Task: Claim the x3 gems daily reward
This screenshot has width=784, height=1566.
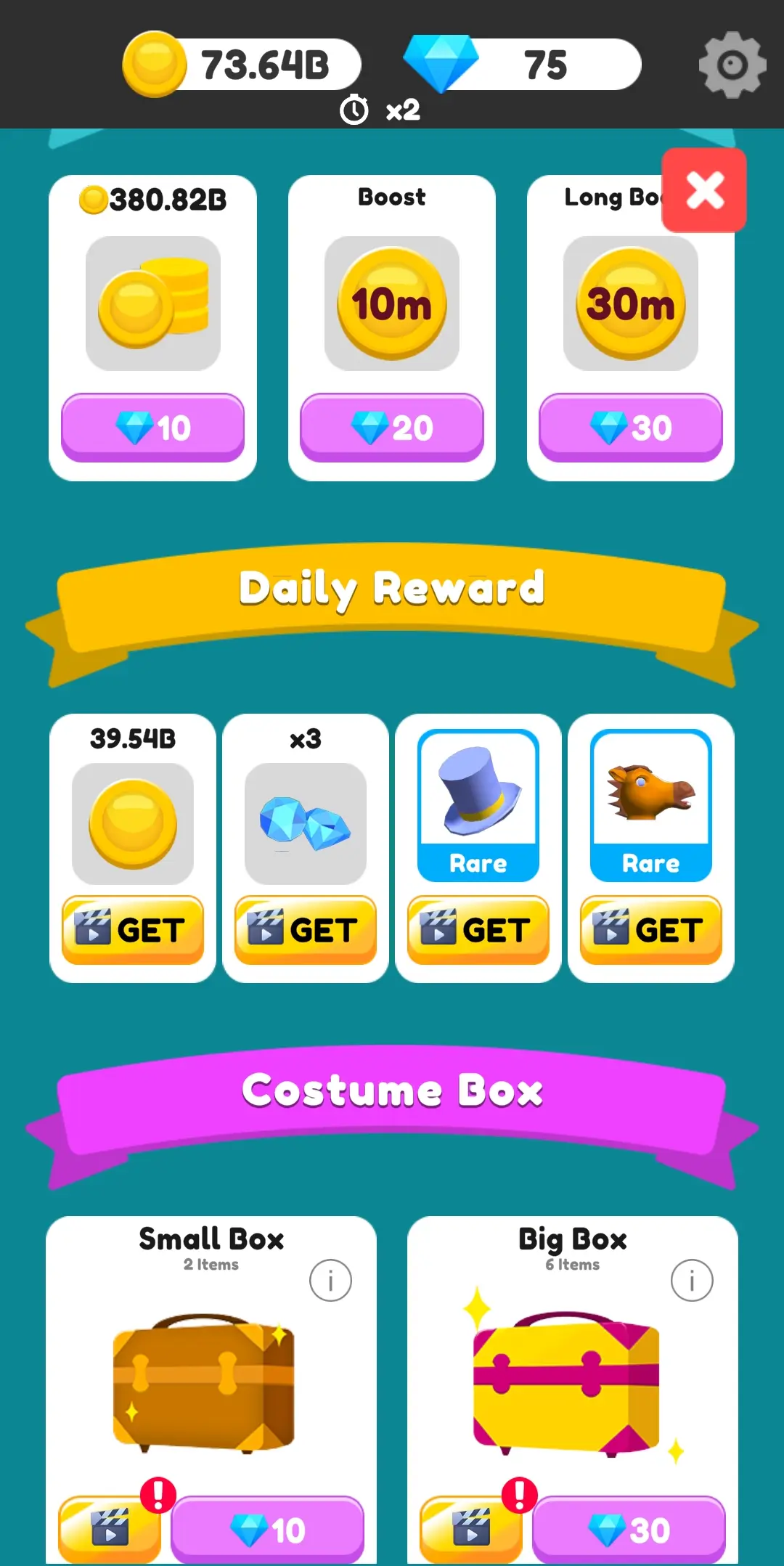Action: [x=306, y=930]
